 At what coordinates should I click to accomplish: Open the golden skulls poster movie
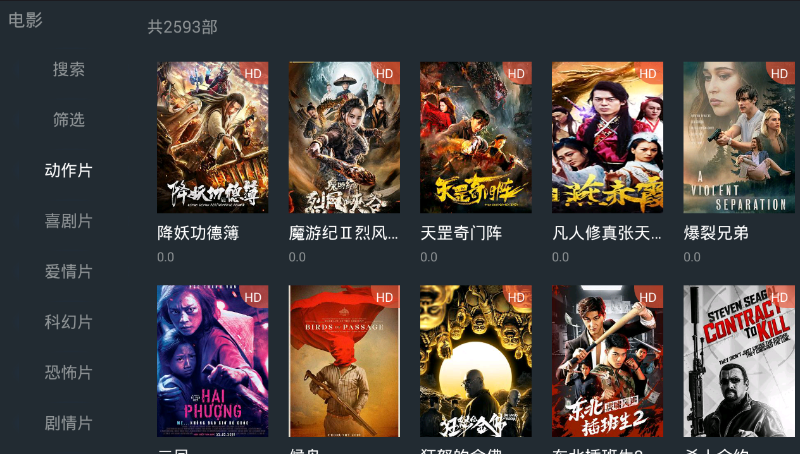475,361
